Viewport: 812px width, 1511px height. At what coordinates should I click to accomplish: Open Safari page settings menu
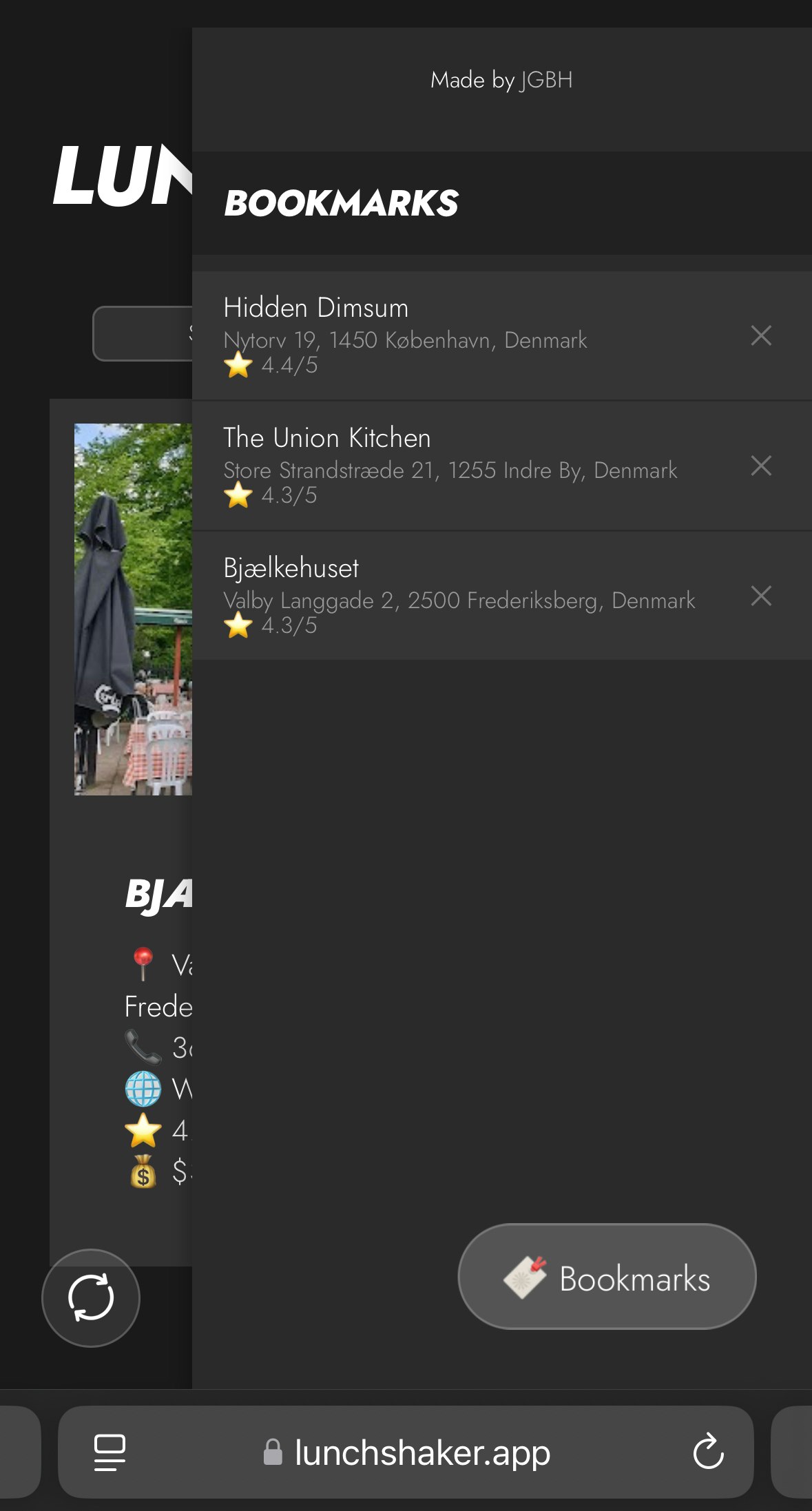(x=110, y=1452)
